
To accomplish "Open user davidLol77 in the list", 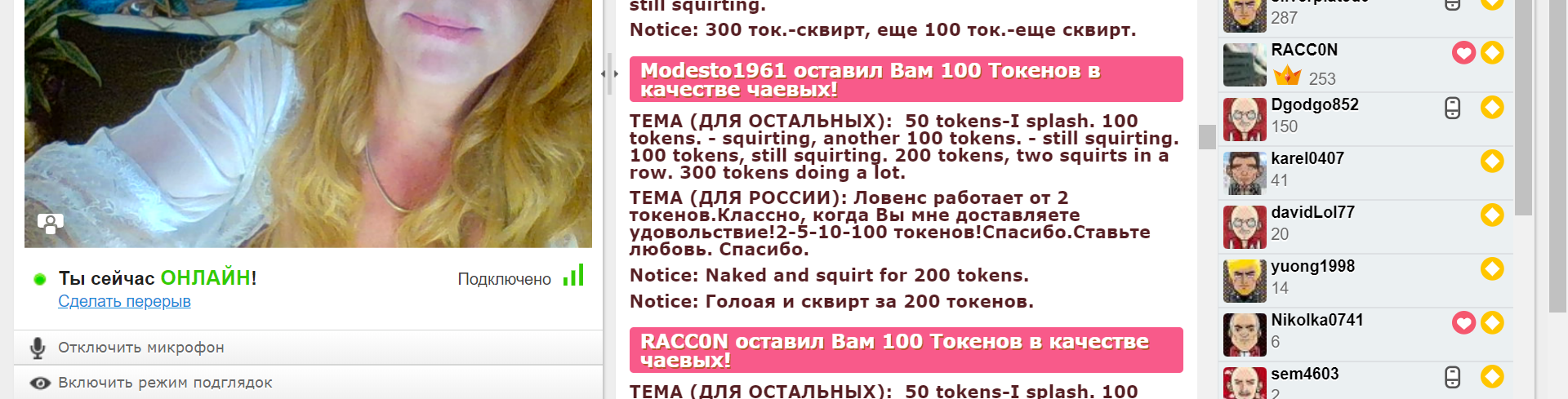I will tap(1312, 213).
